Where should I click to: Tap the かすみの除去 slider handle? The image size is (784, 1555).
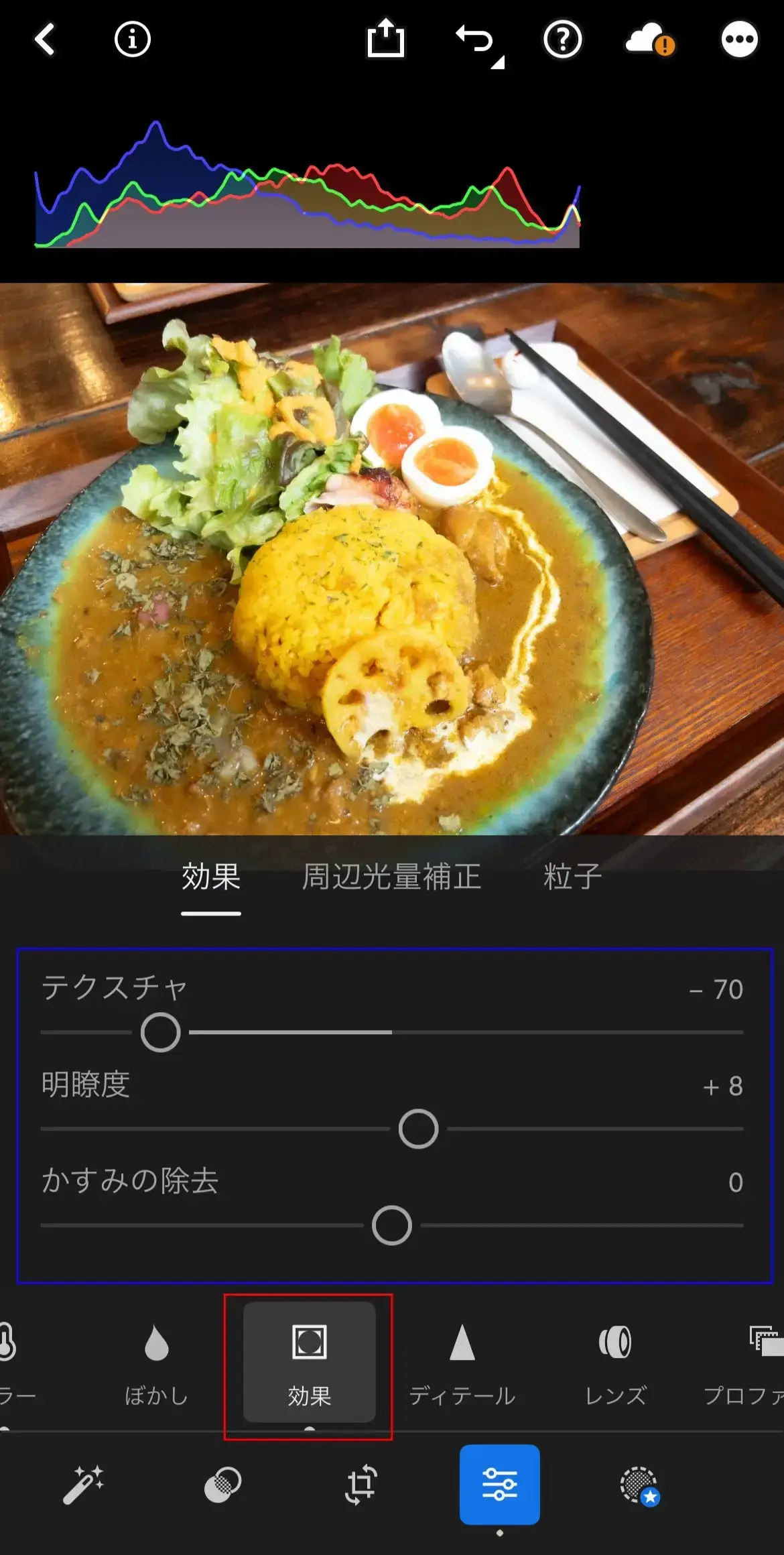pyautogui.click(x=392, y=1225)
